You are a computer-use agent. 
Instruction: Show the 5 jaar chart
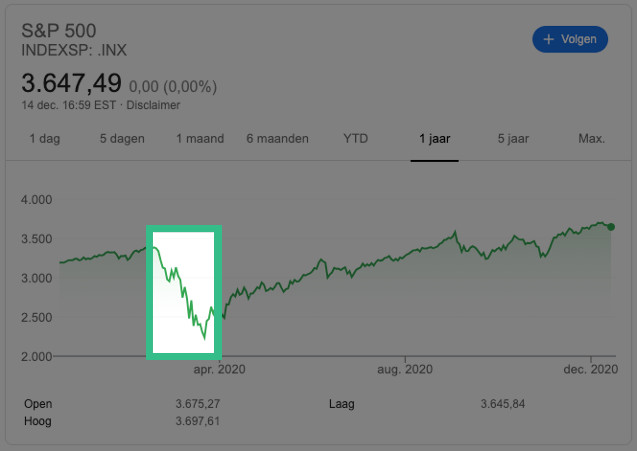(513, 139)
